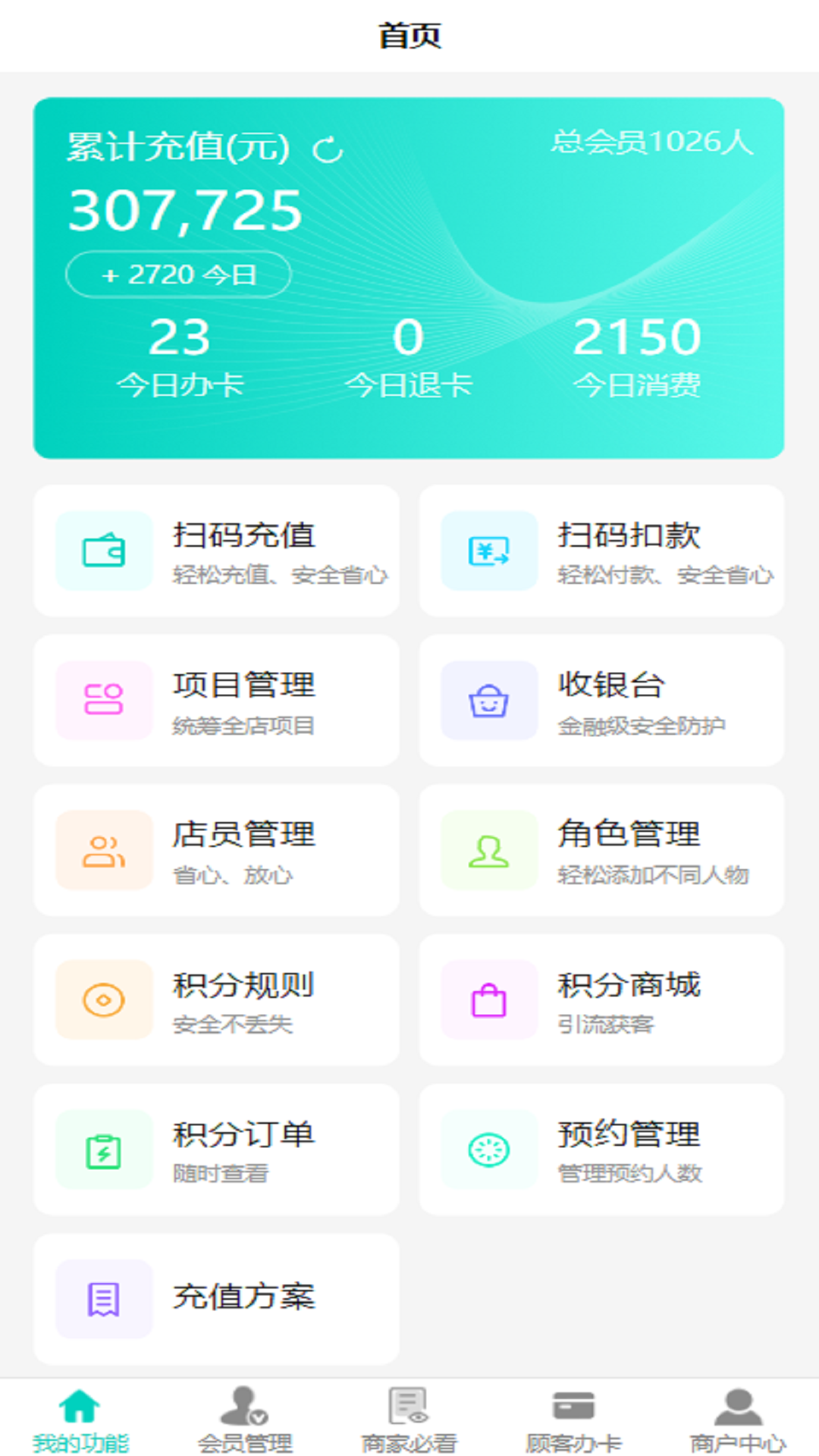Open 店员管理
Viewport: 819px width, 1456px height.
click(x=216, y=850)
